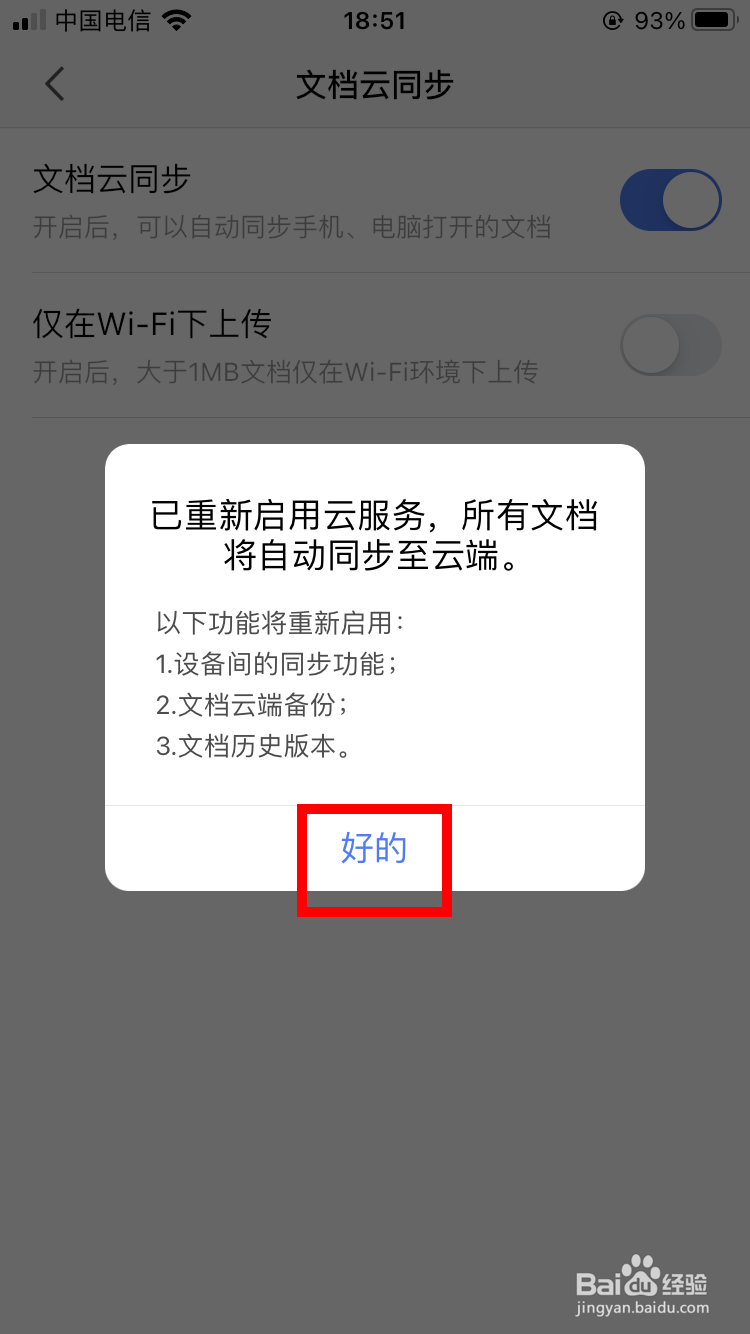Tap the orientation lock icon
Image resolution: width=750 pixels, height=1334 pixels.
click(613, 20)
